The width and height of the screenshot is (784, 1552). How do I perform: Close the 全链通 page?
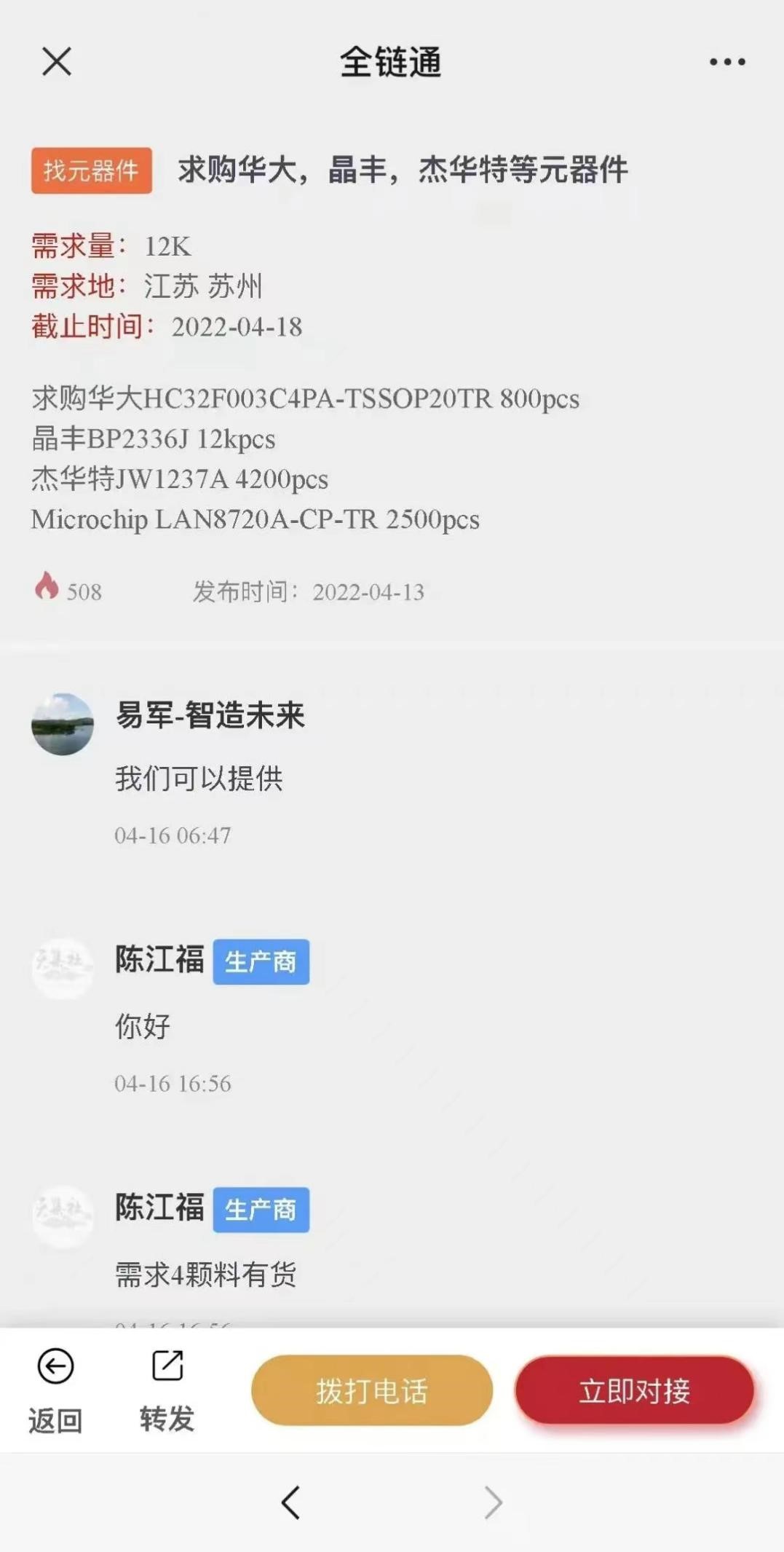point(56,62)
